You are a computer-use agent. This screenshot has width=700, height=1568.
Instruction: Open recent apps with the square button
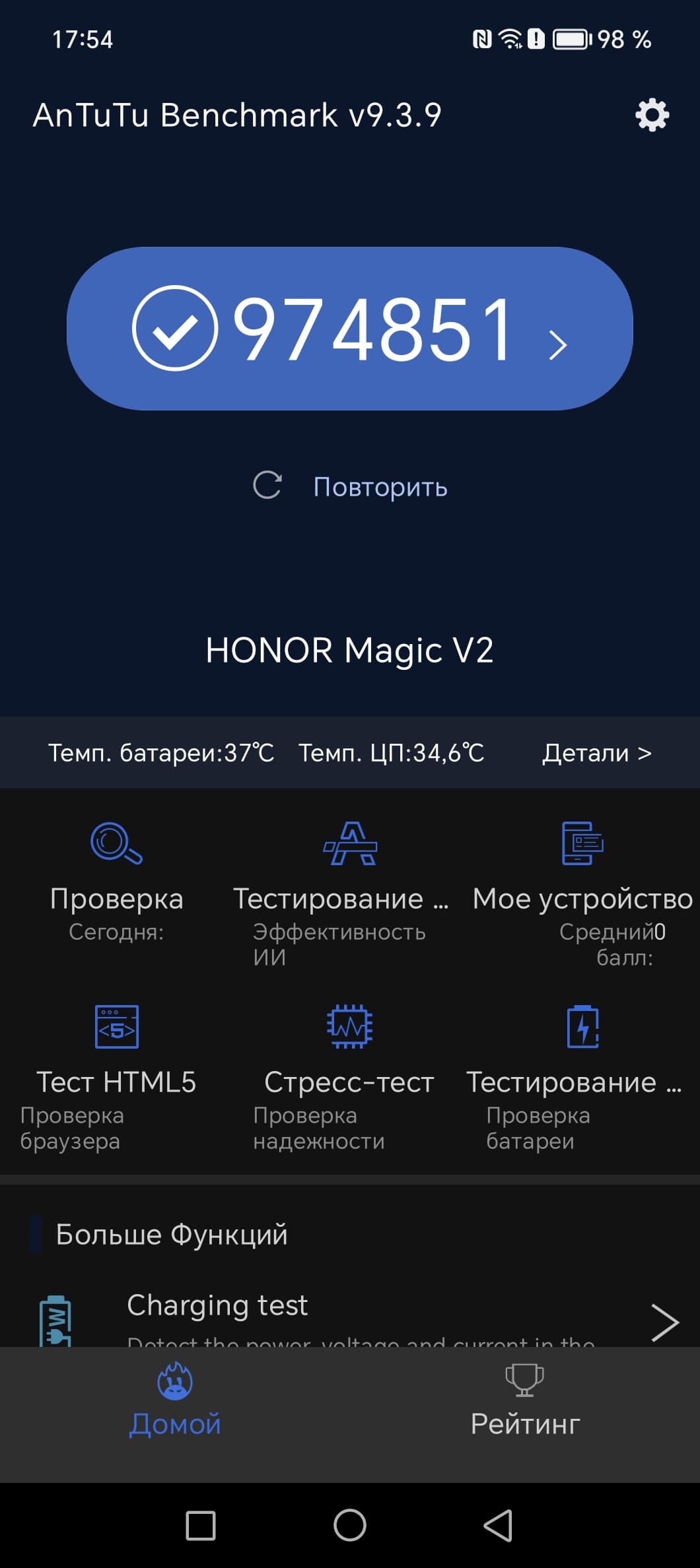(201, 1526)
